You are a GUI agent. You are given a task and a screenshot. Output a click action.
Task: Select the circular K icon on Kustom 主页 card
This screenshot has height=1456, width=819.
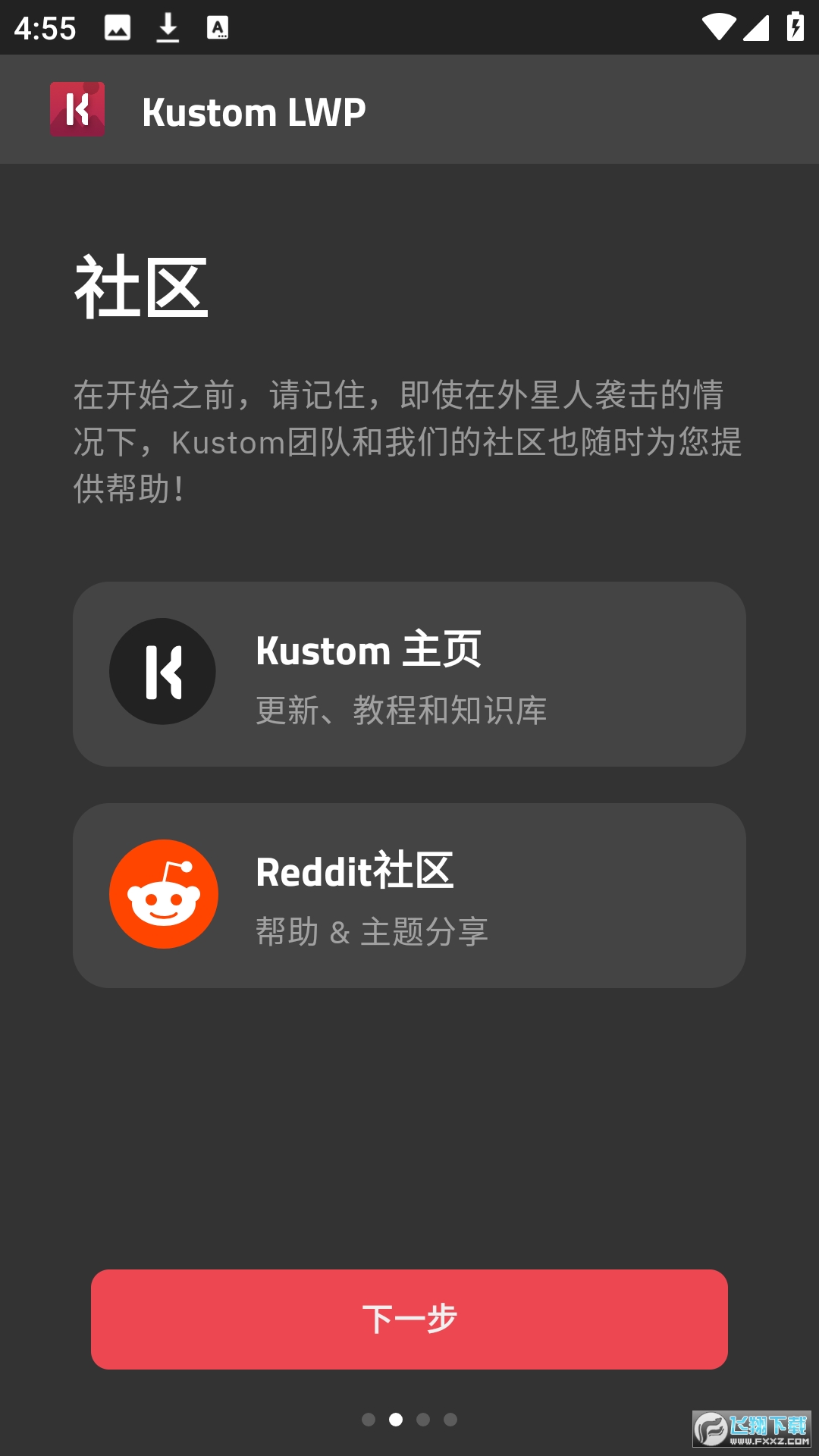(162, 671)
